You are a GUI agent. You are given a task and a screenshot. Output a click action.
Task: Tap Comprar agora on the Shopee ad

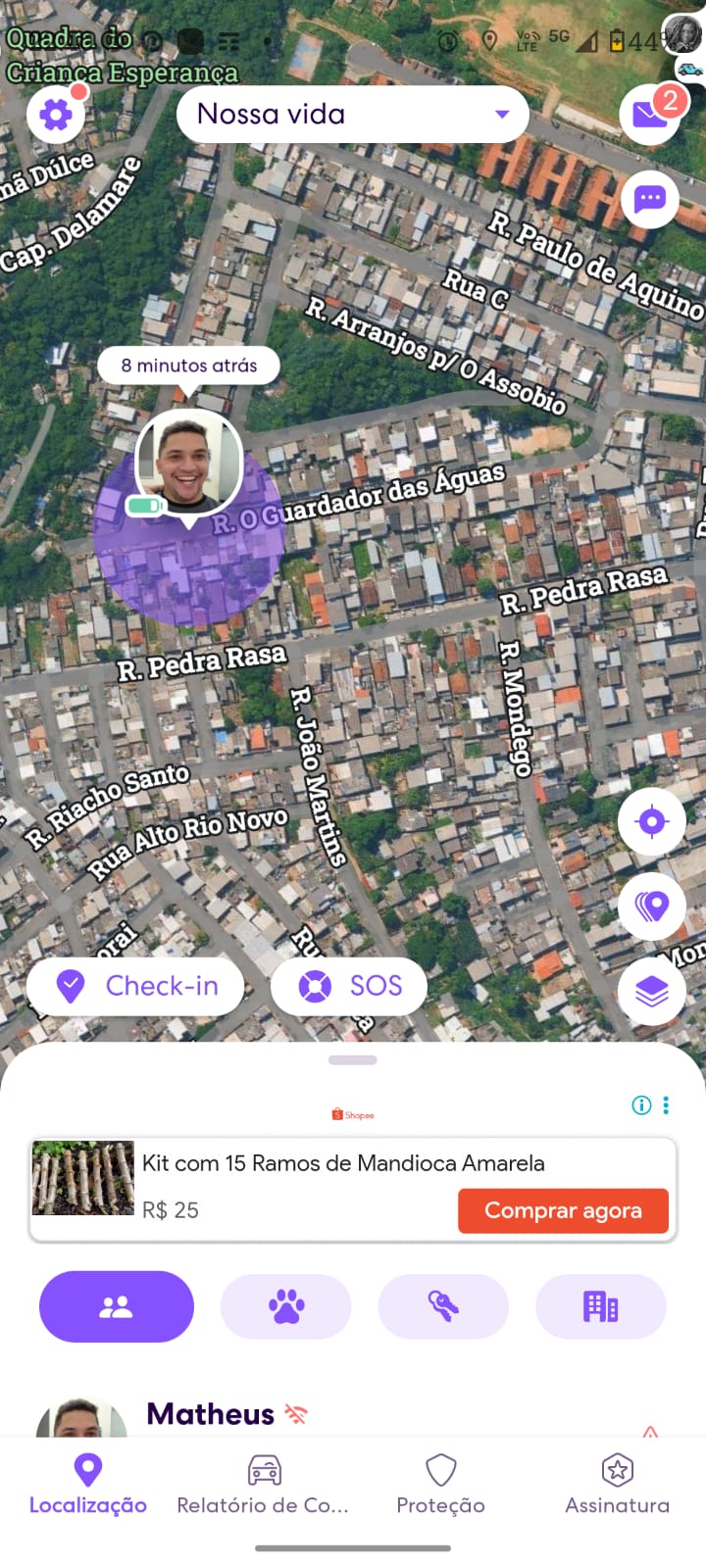pos(563,1211)
